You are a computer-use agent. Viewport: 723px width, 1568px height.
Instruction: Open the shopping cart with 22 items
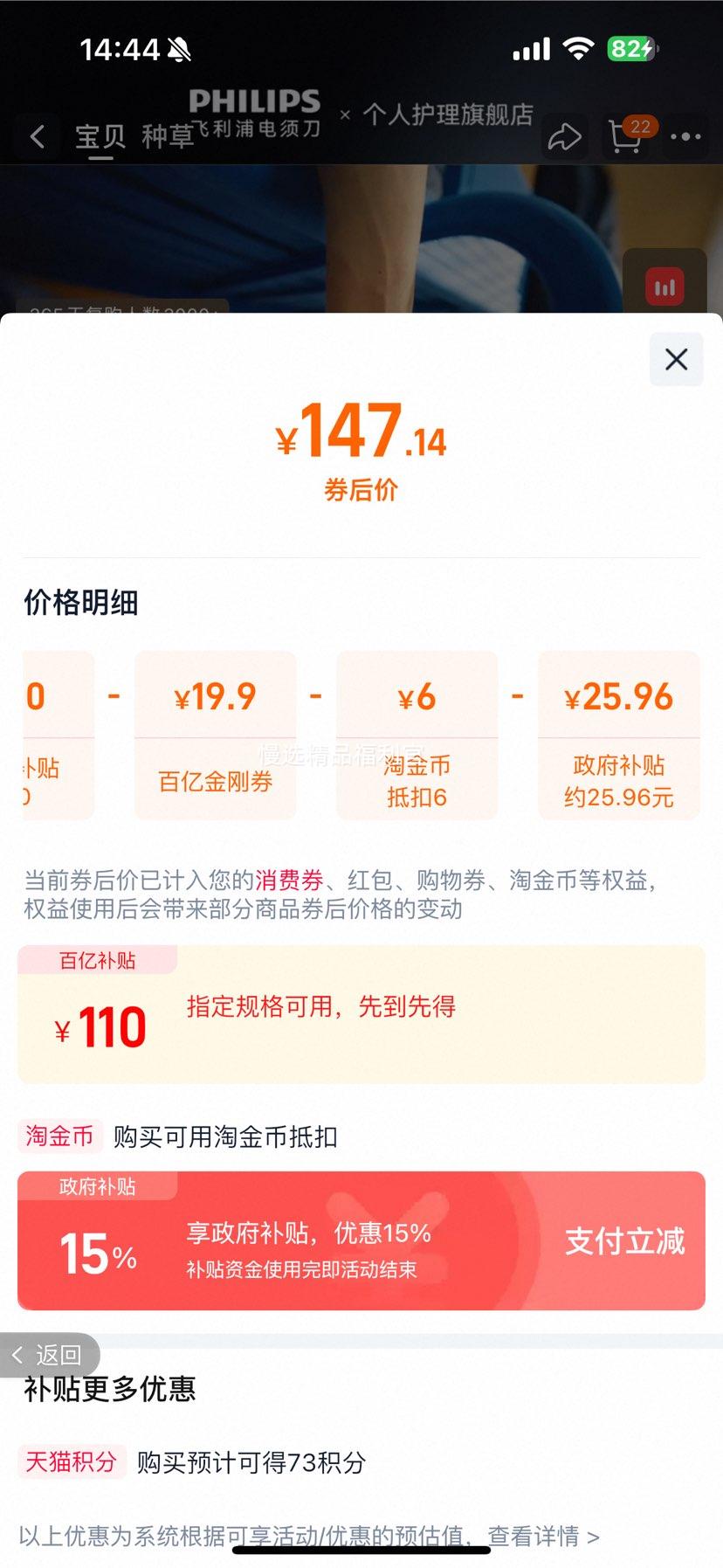click(x=625, y=138)
